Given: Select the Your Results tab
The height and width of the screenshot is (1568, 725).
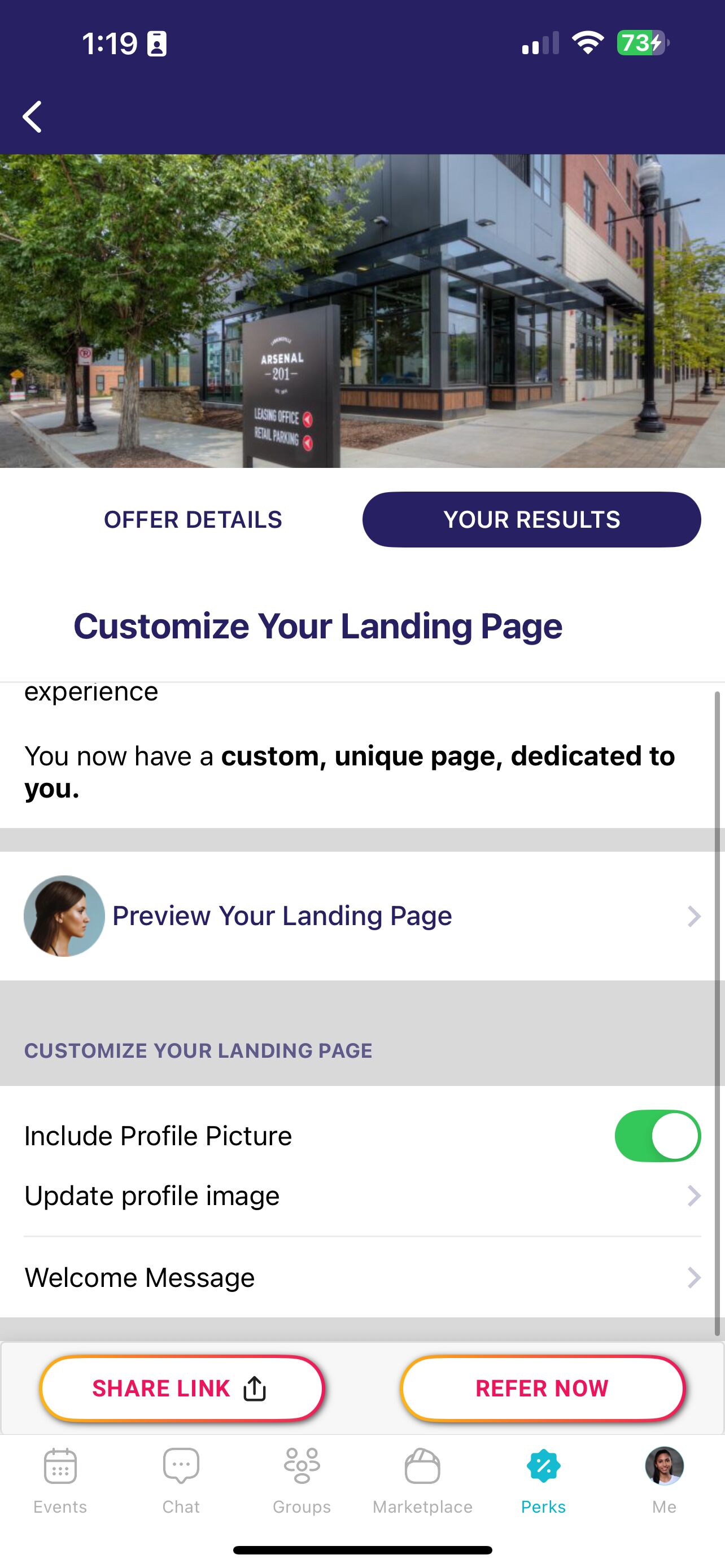Looking at the screenshot, I should 531,519.
